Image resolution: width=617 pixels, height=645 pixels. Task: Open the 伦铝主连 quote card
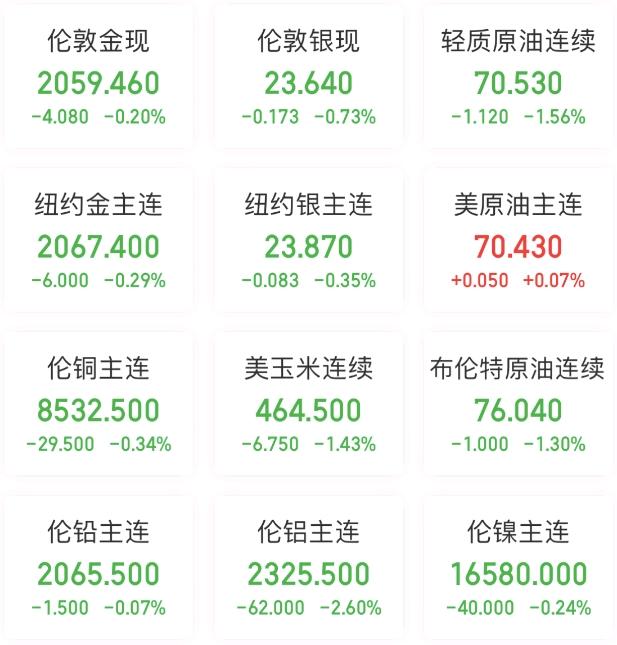308,572
